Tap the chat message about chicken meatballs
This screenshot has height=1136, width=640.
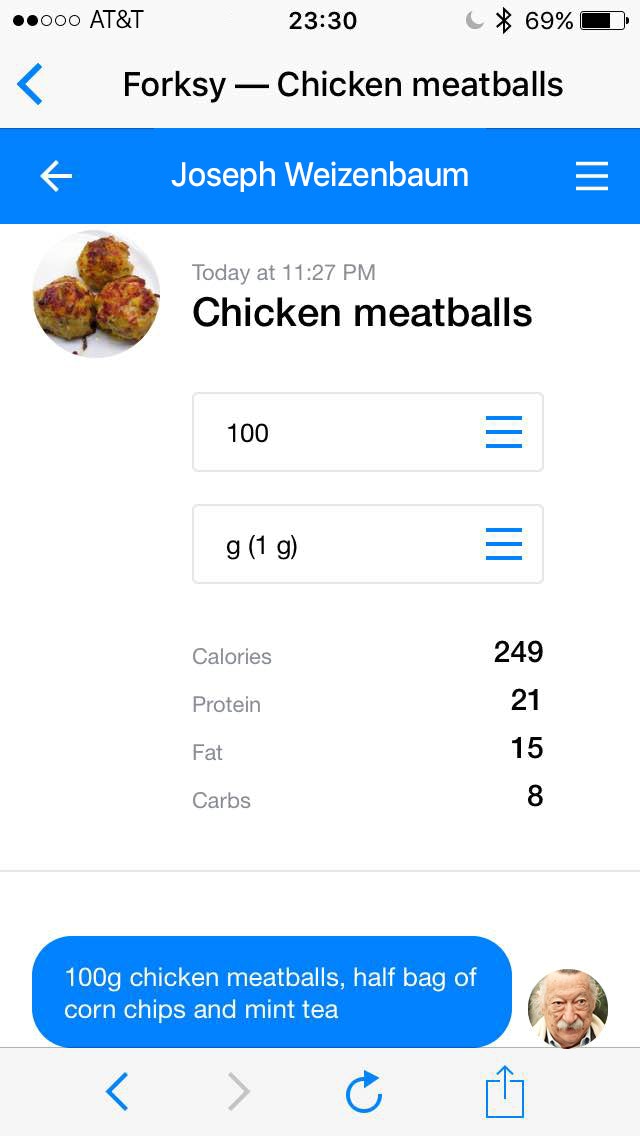pos(272,992)
